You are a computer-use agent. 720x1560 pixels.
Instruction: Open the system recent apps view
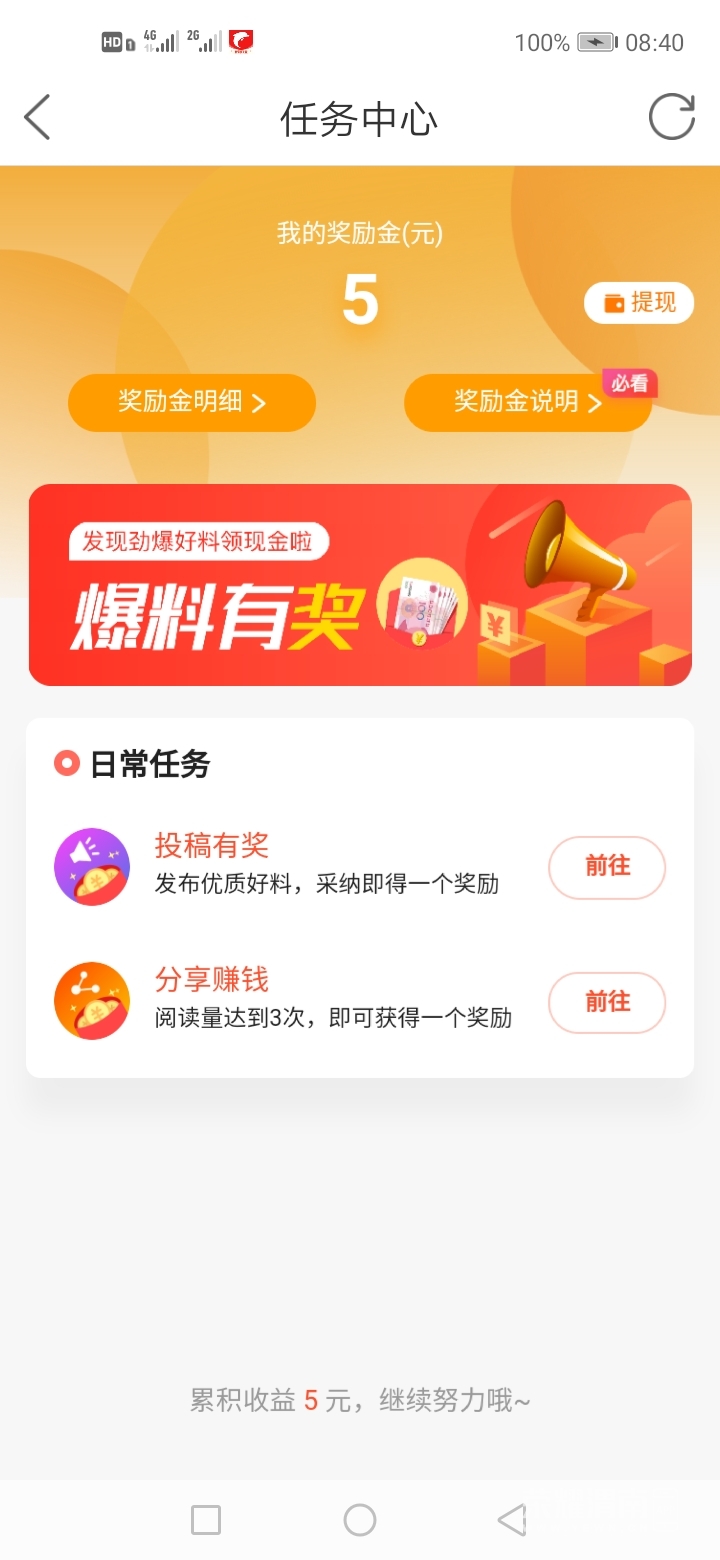(x=206, y=1520)
